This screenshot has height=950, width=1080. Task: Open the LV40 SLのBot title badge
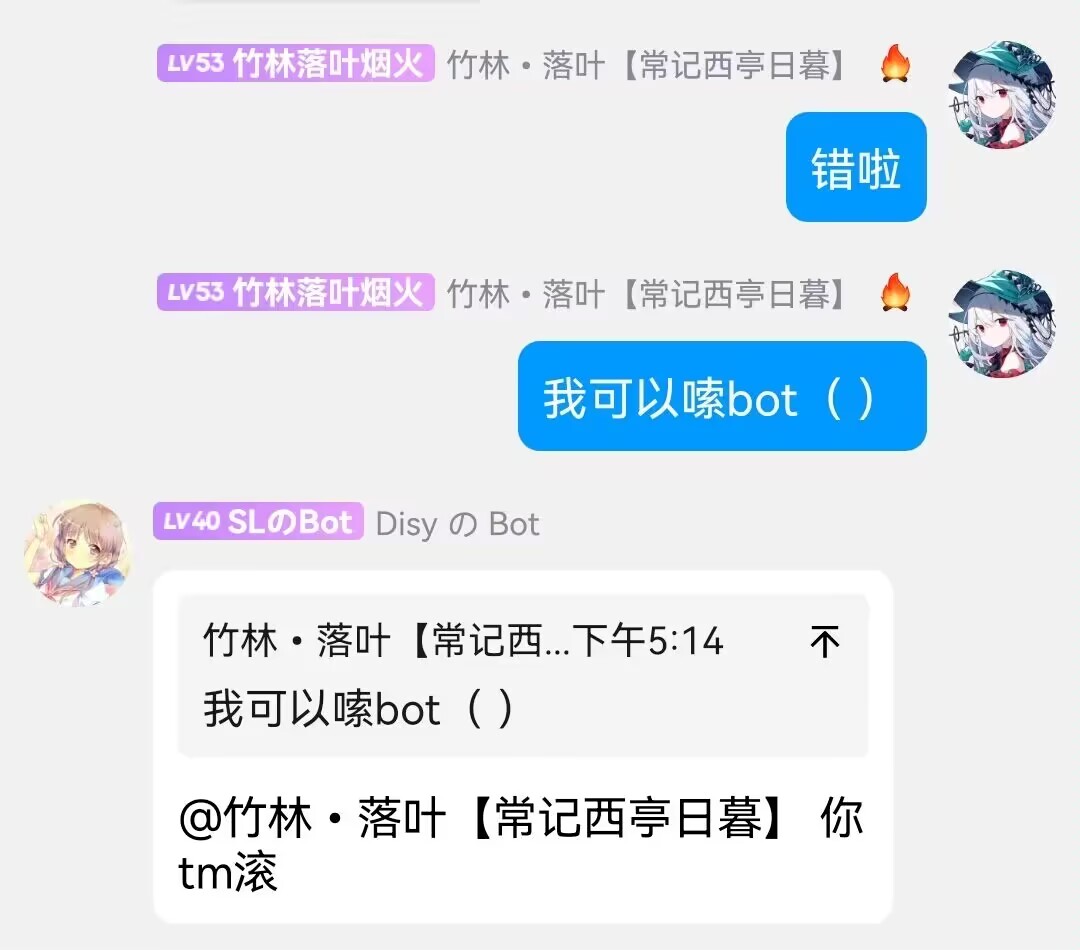pos(258,521)
